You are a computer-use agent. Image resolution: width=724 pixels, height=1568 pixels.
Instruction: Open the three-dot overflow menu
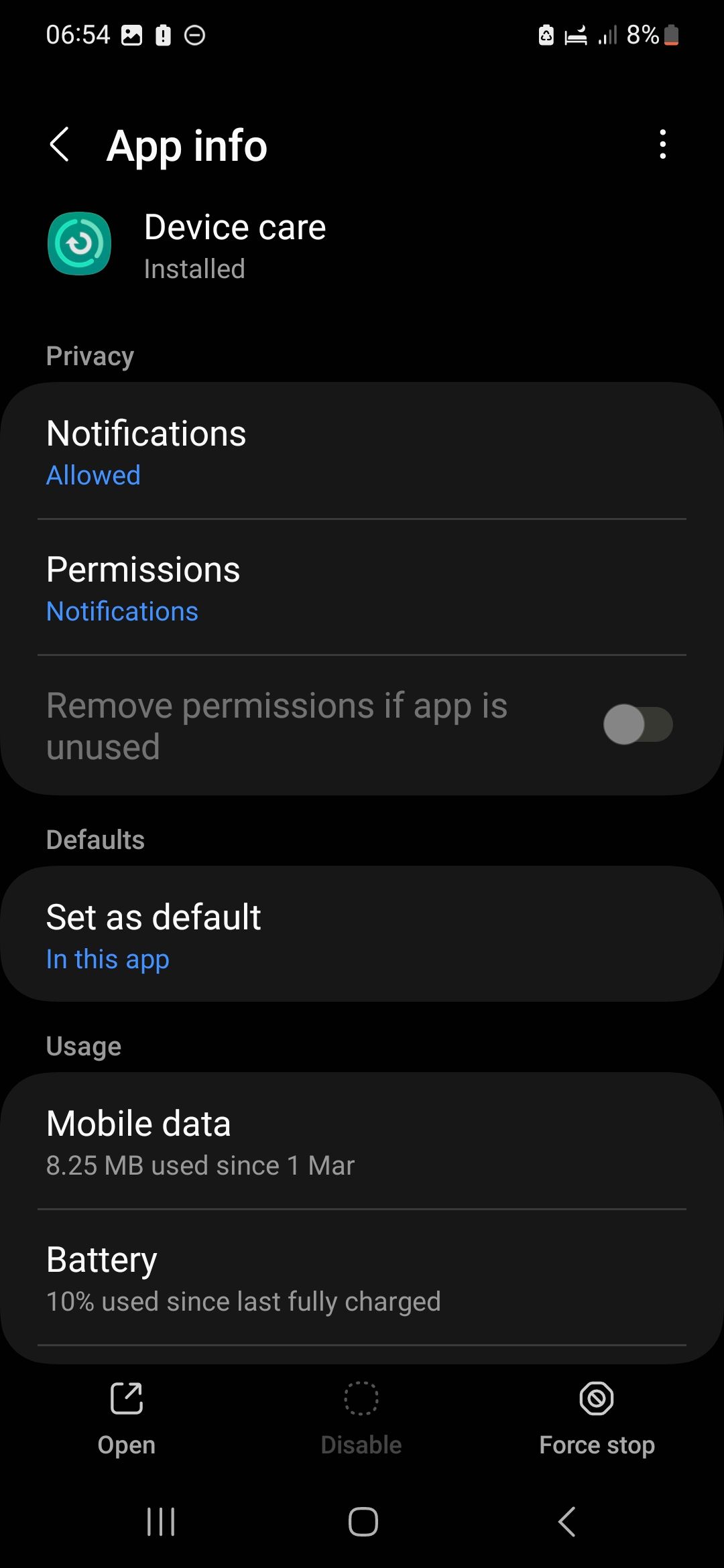coord(662,144)
